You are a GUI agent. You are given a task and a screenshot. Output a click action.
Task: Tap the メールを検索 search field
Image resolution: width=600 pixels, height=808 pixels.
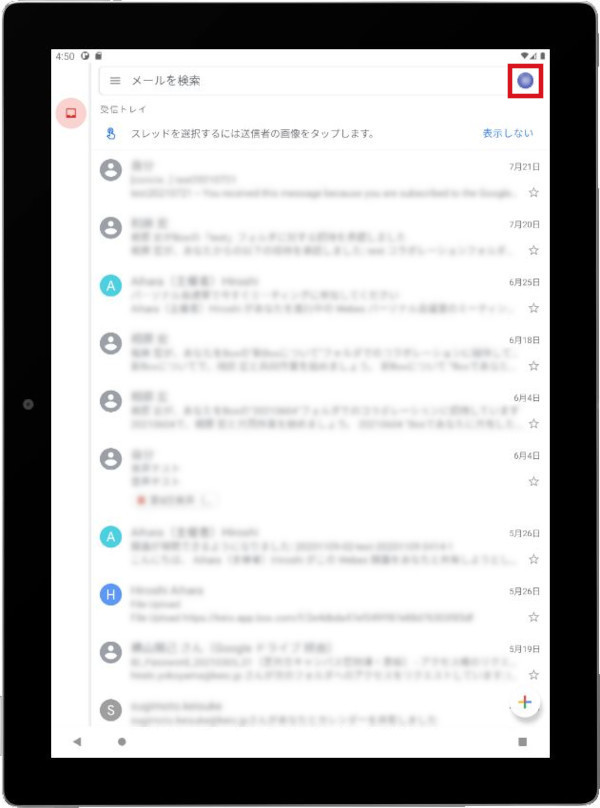[x=300, y=81]
